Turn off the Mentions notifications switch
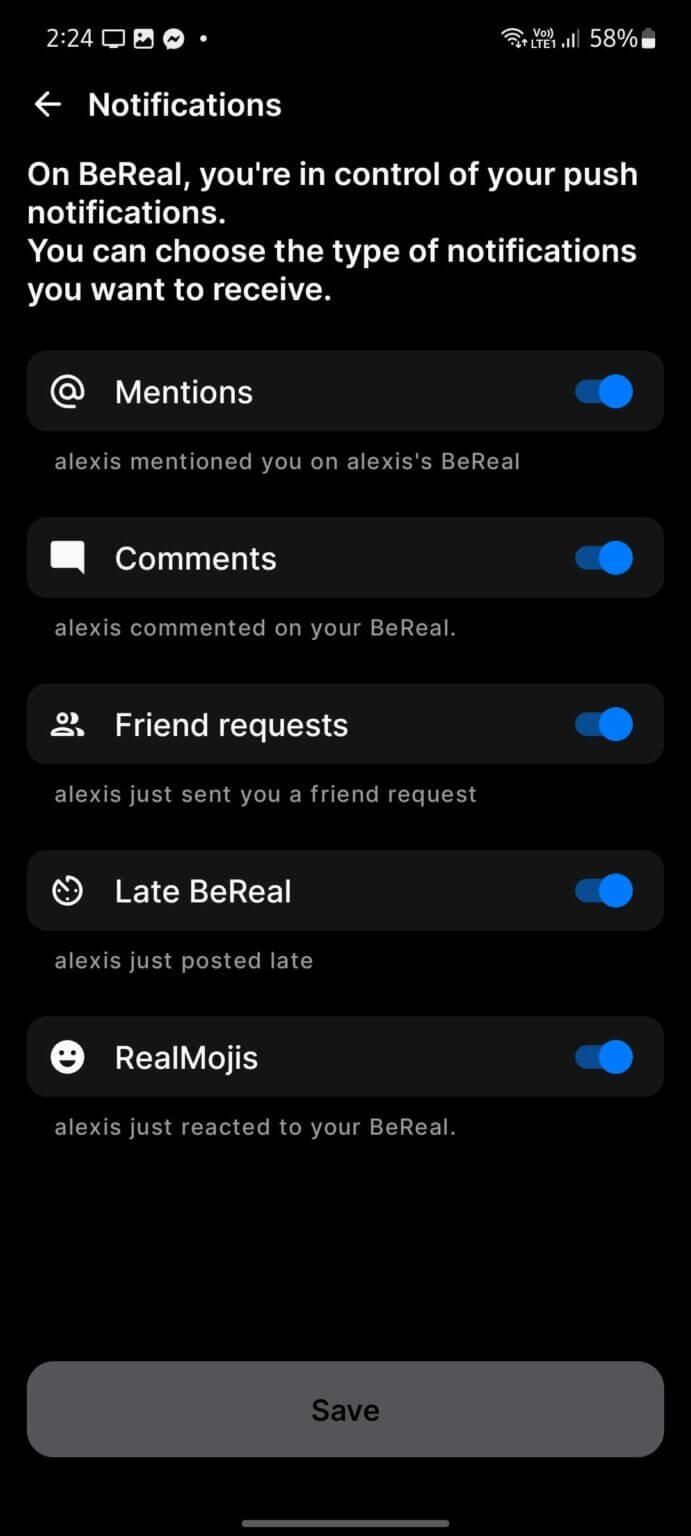The width and height of the screenshot is (691, 1536). pos(604,392)
